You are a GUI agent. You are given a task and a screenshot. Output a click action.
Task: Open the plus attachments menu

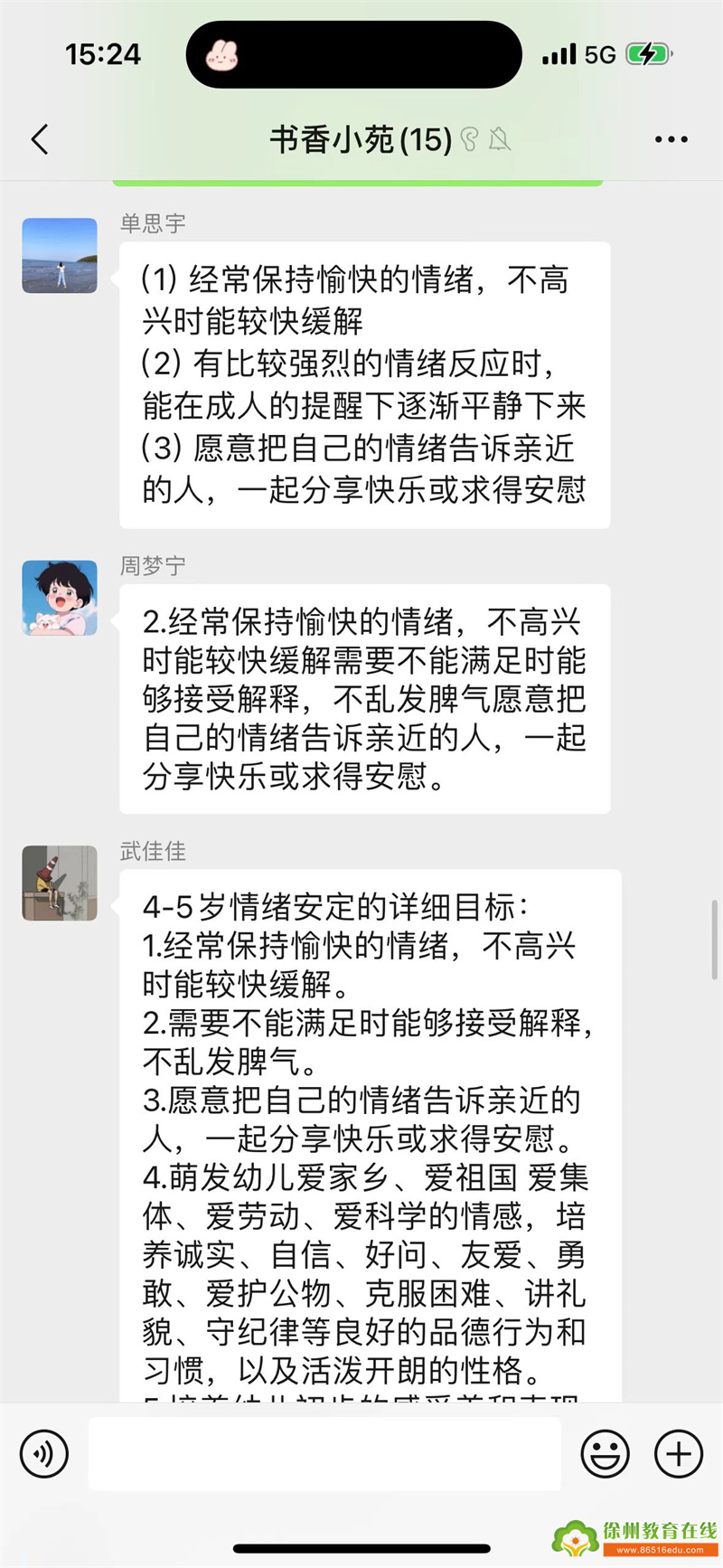pos(678,1453)
